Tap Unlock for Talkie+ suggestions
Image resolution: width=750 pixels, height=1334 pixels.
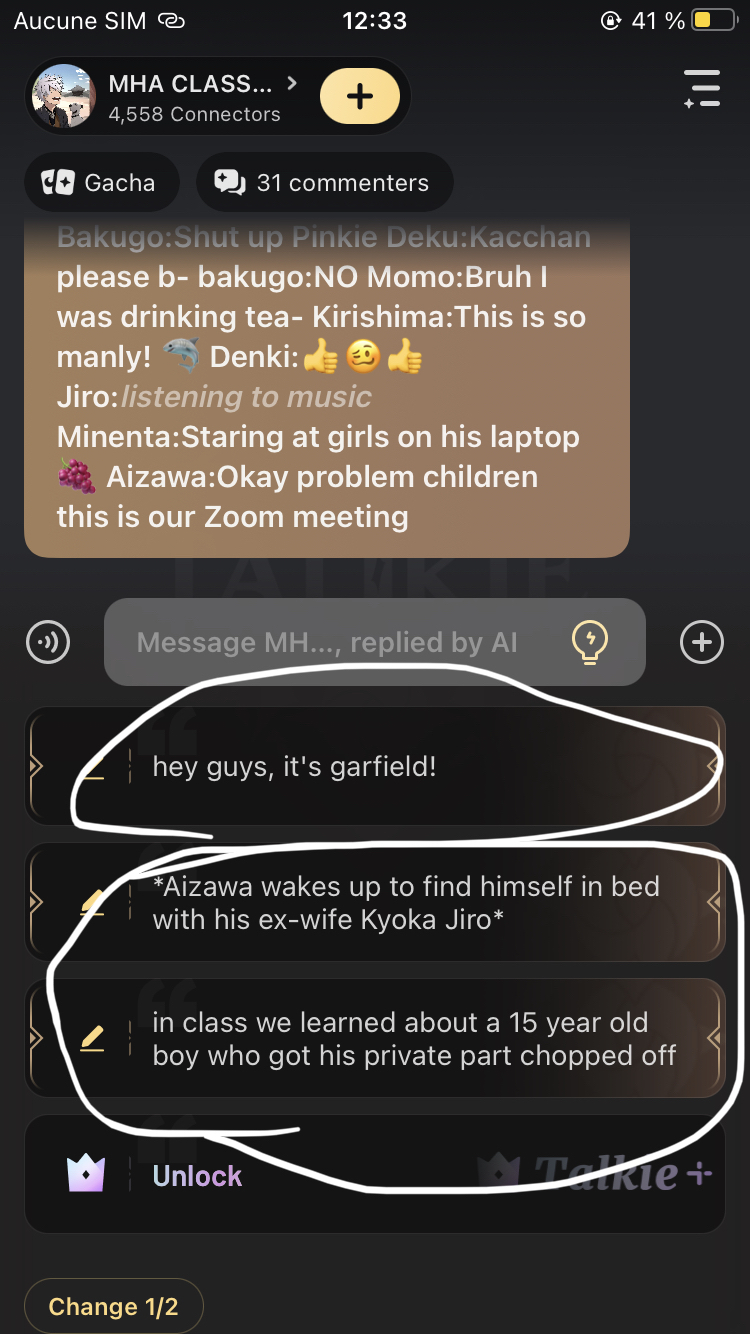pos(197,1175)
